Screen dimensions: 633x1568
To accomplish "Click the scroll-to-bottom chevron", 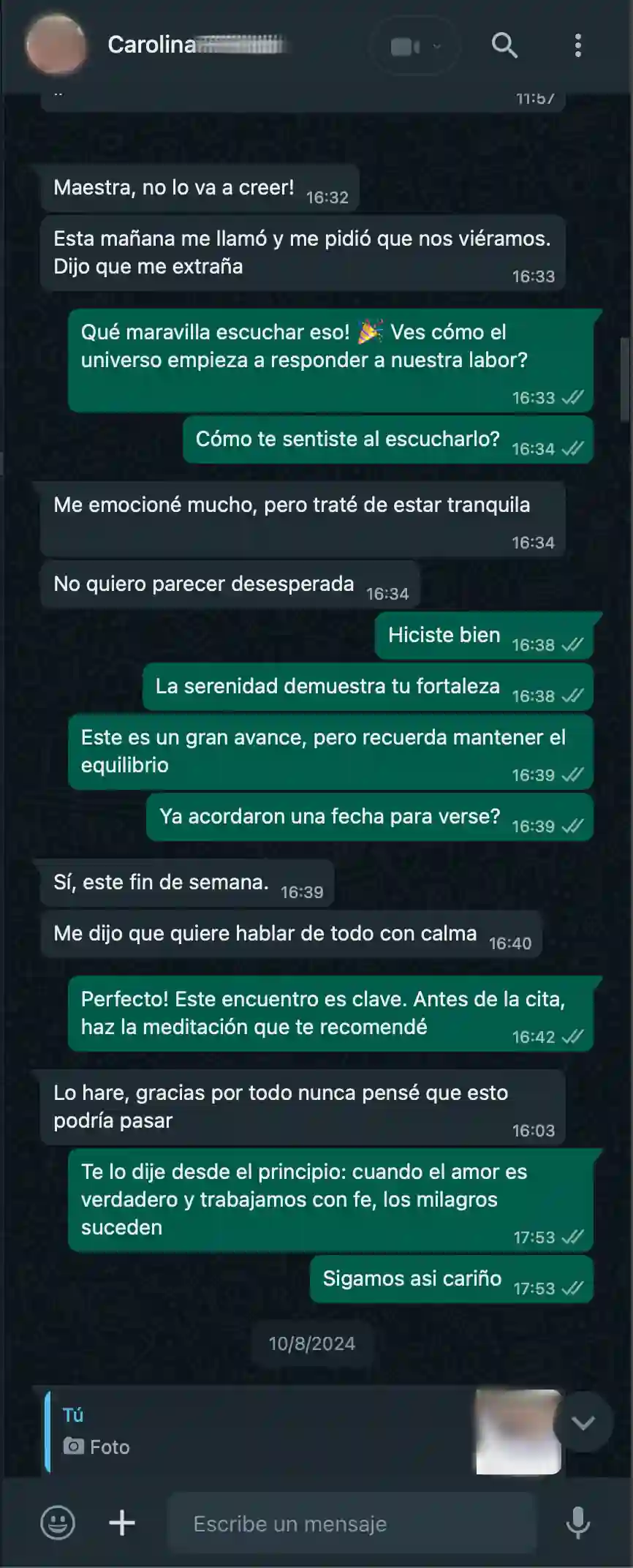I will tap(583, 1422).
